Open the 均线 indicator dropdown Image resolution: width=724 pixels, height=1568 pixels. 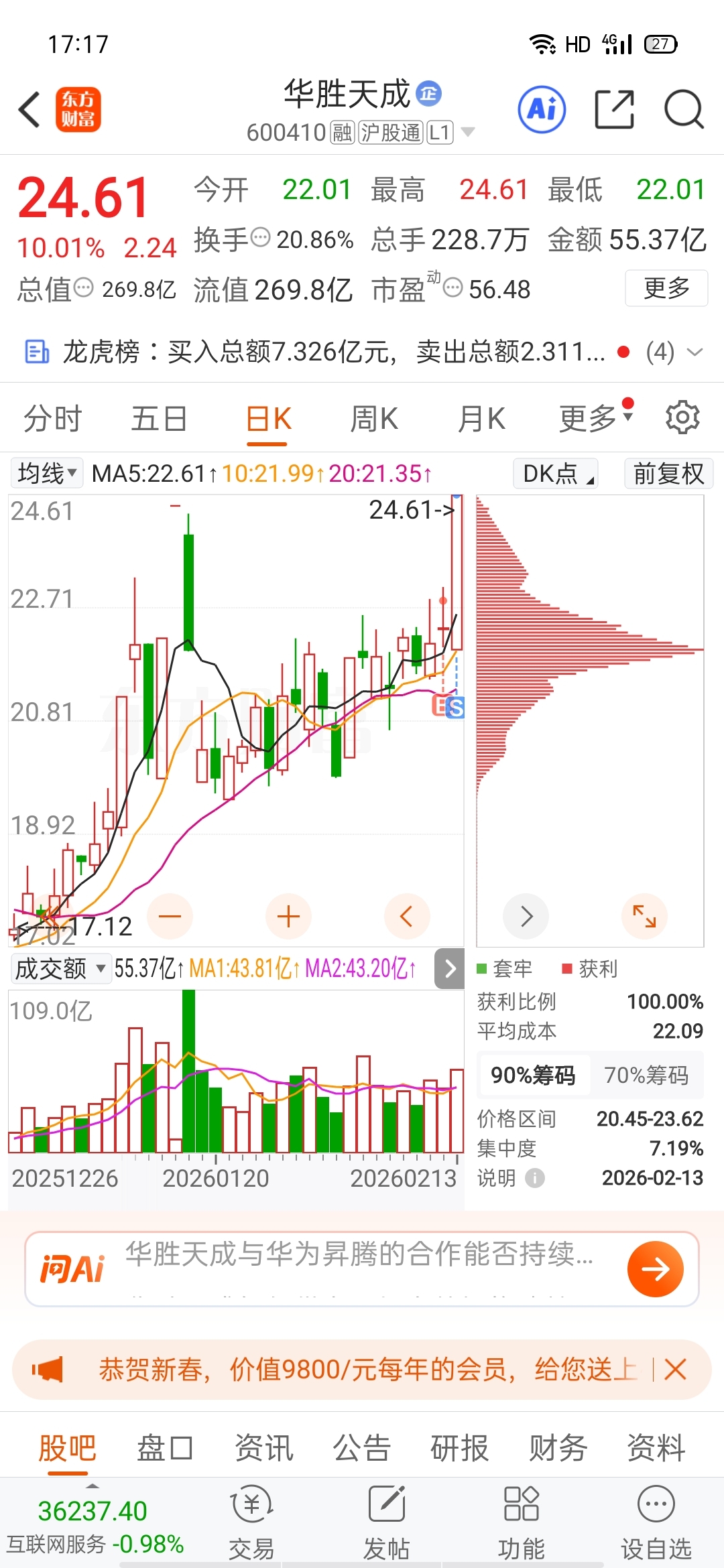(46, 473)
